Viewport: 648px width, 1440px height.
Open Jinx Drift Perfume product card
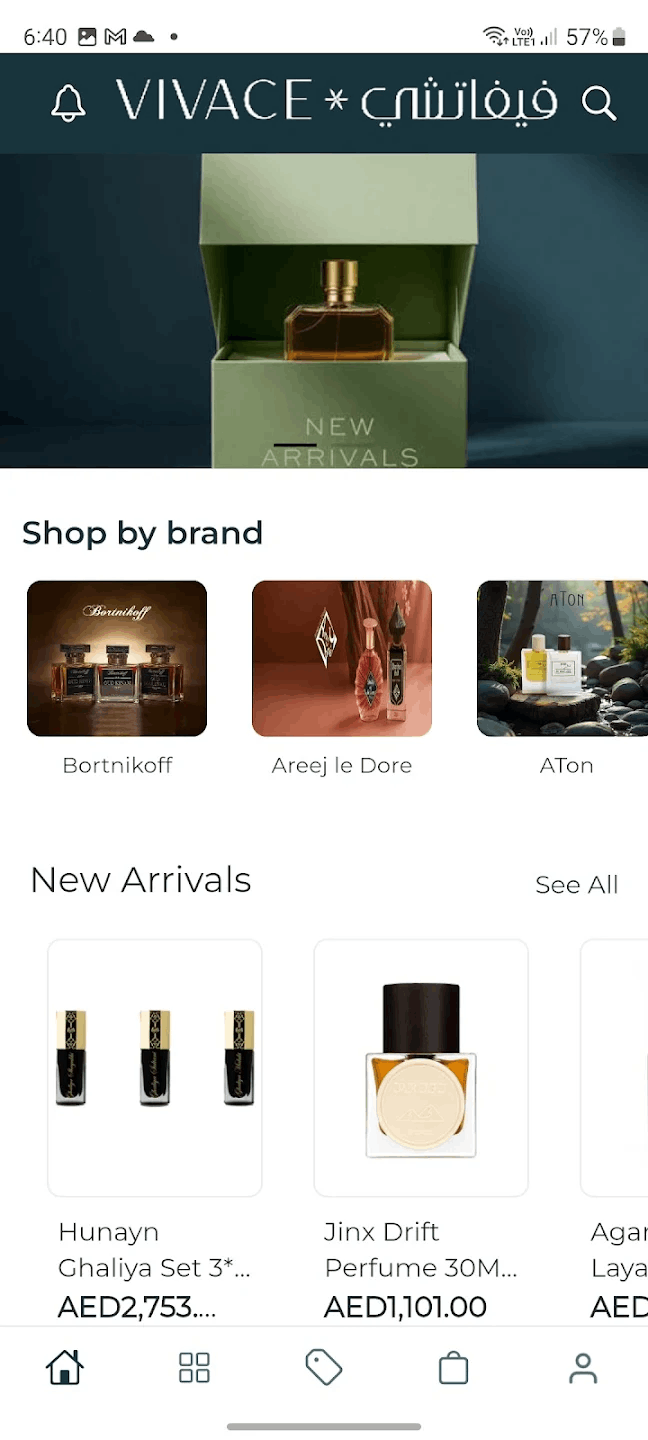[x=421, y=1068]
